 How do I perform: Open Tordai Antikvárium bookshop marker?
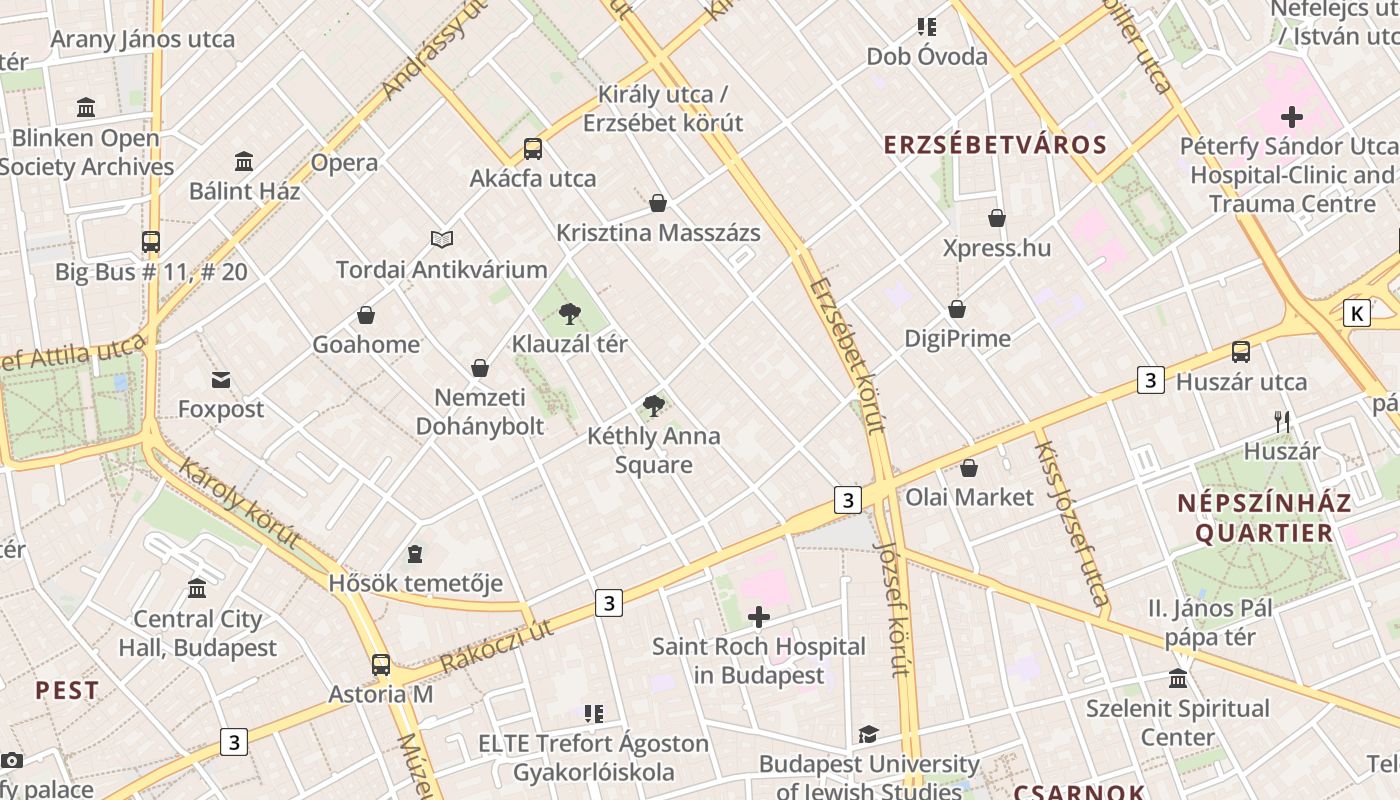(x=442, y=239)
